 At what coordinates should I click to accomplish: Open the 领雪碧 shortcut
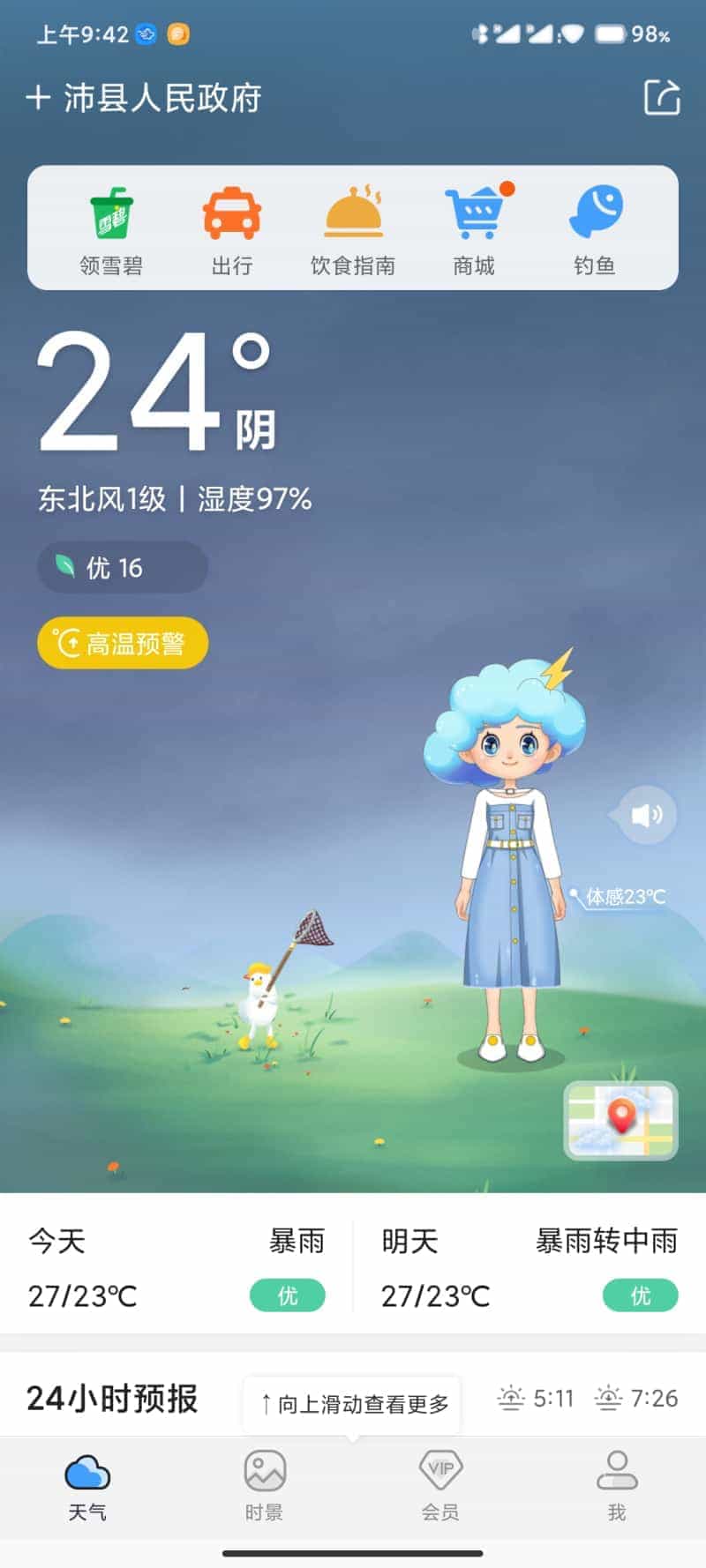111,229
